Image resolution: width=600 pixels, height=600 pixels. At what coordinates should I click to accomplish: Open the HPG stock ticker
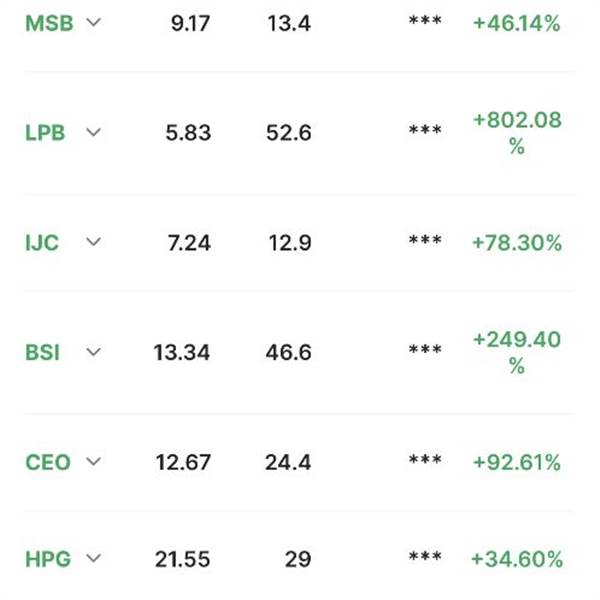click(x=48, y=559)
